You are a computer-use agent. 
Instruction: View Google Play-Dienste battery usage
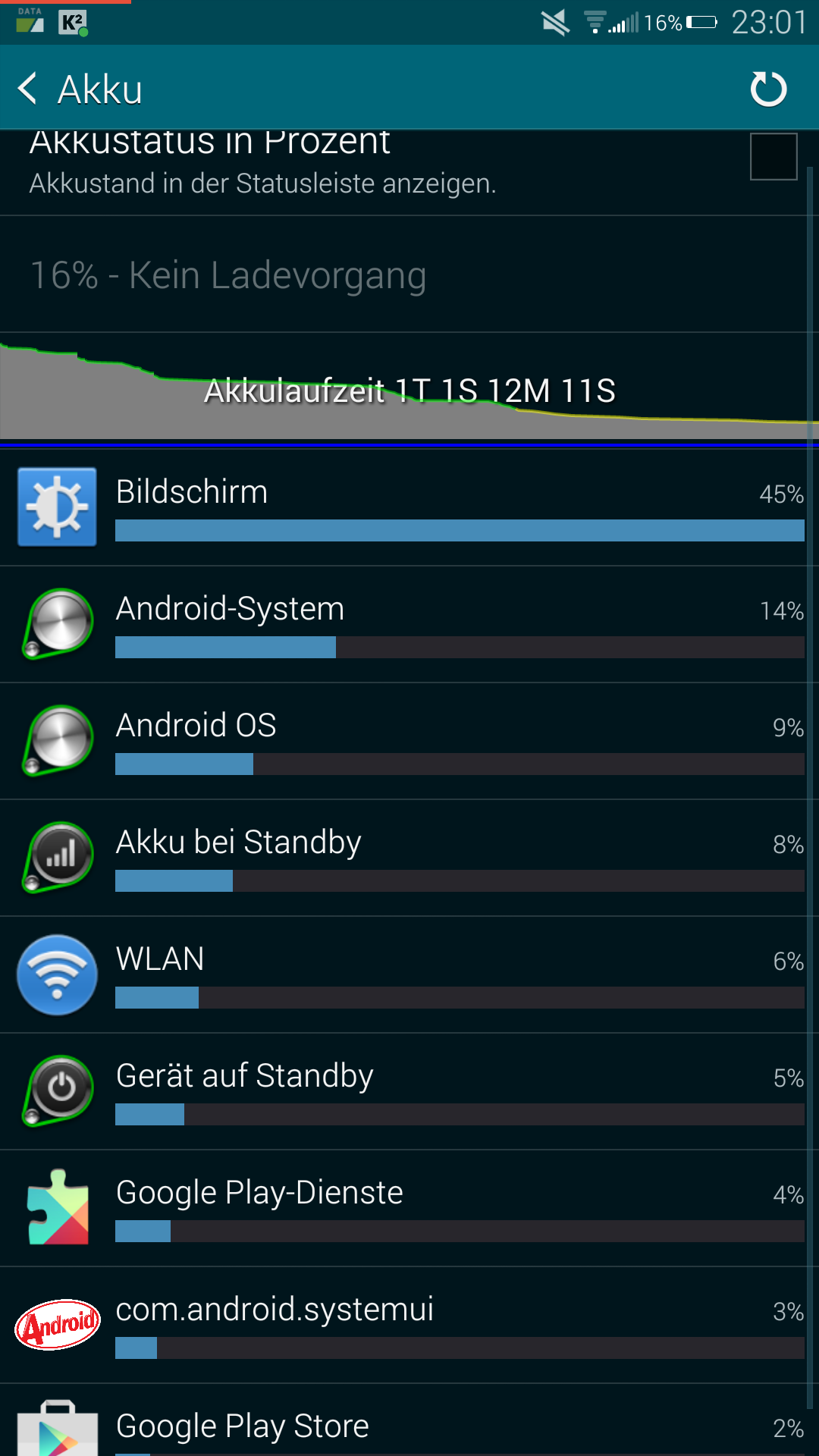click(x=409, y=1209)
